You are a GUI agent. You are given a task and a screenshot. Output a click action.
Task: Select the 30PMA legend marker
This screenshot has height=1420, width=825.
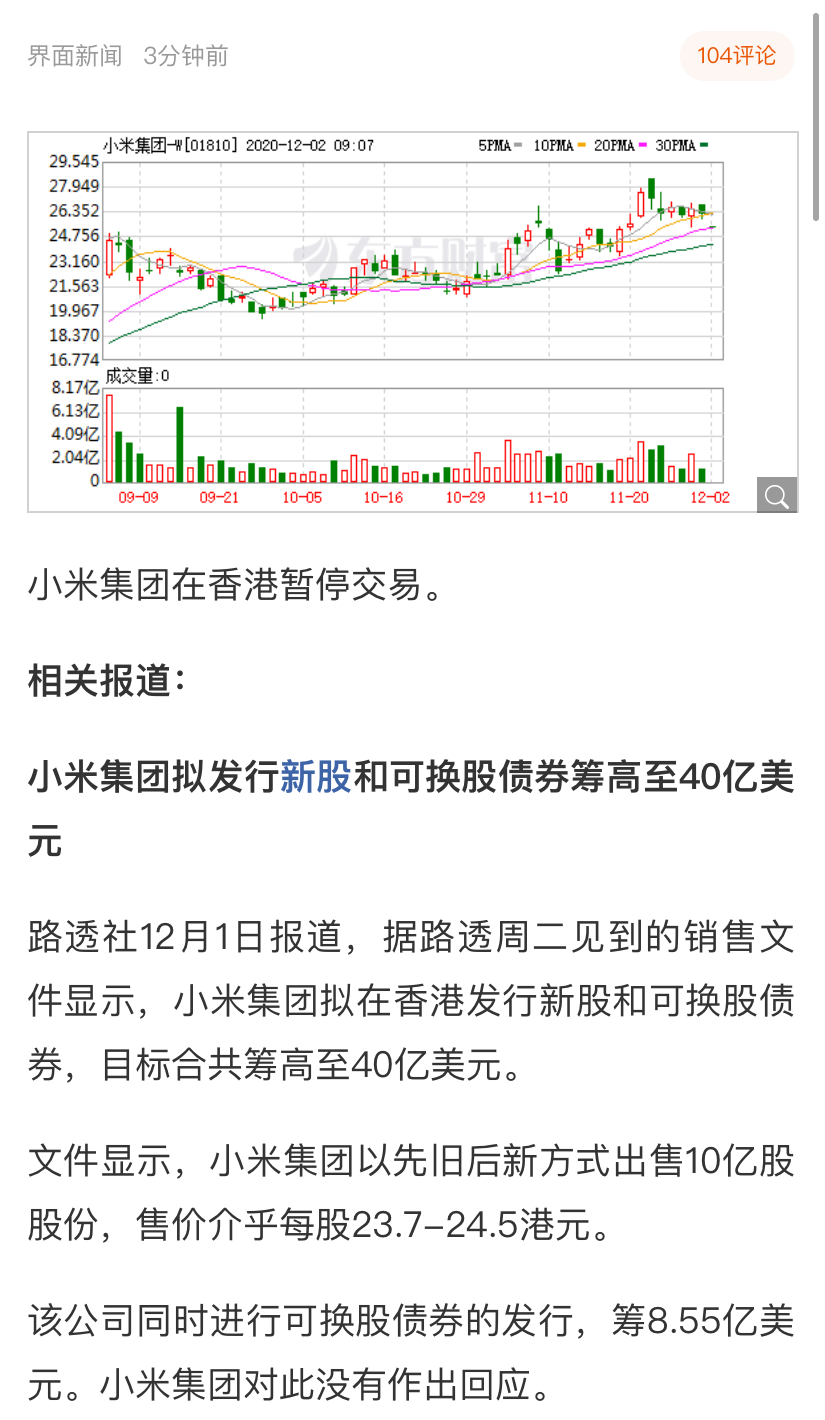(704, 145)
